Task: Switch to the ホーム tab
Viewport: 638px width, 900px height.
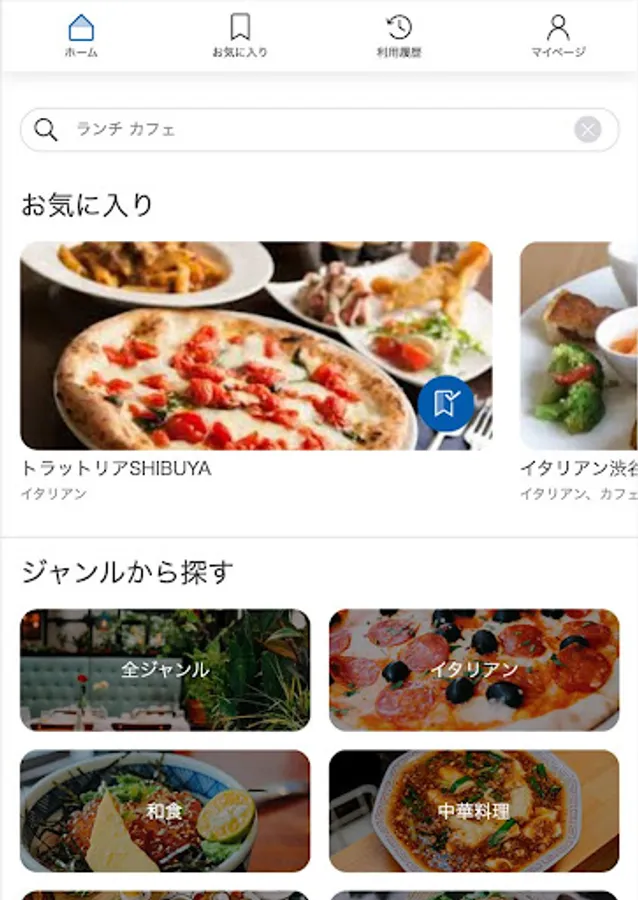Action: 81,36
